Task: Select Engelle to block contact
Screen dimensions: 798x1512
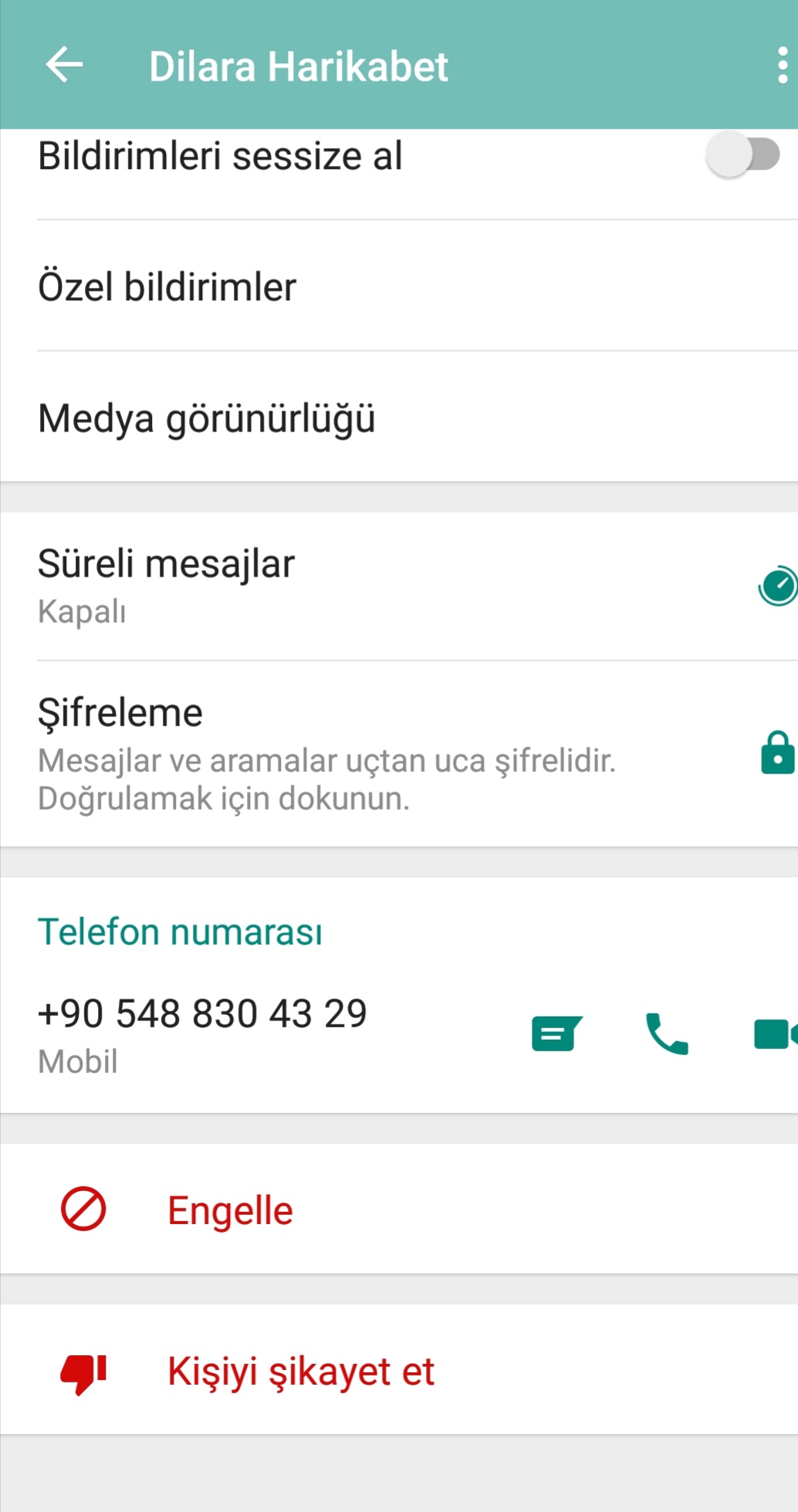Action: click(x=399, y=1209)
